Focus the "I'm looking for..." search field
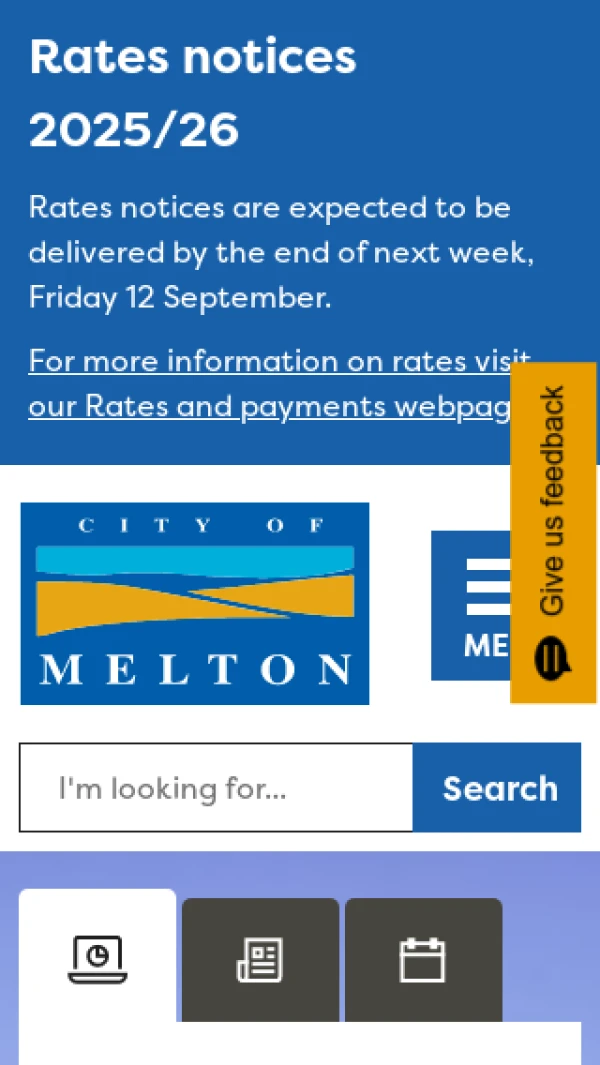Screen dimensions: 600x1065 pyautogui.click(x=216, y=788)
